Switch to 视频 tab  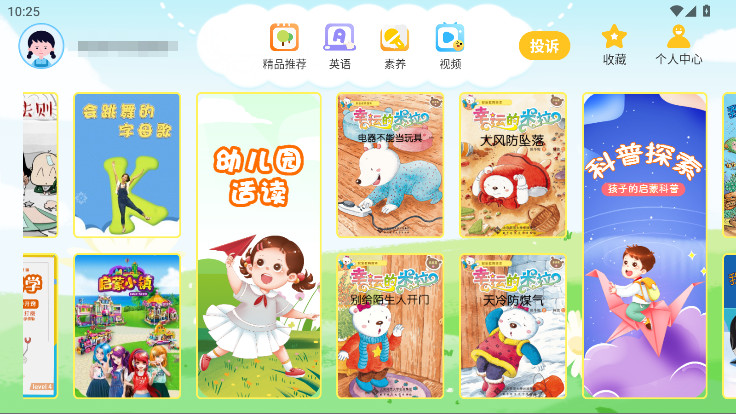click(x=450, y=46)
